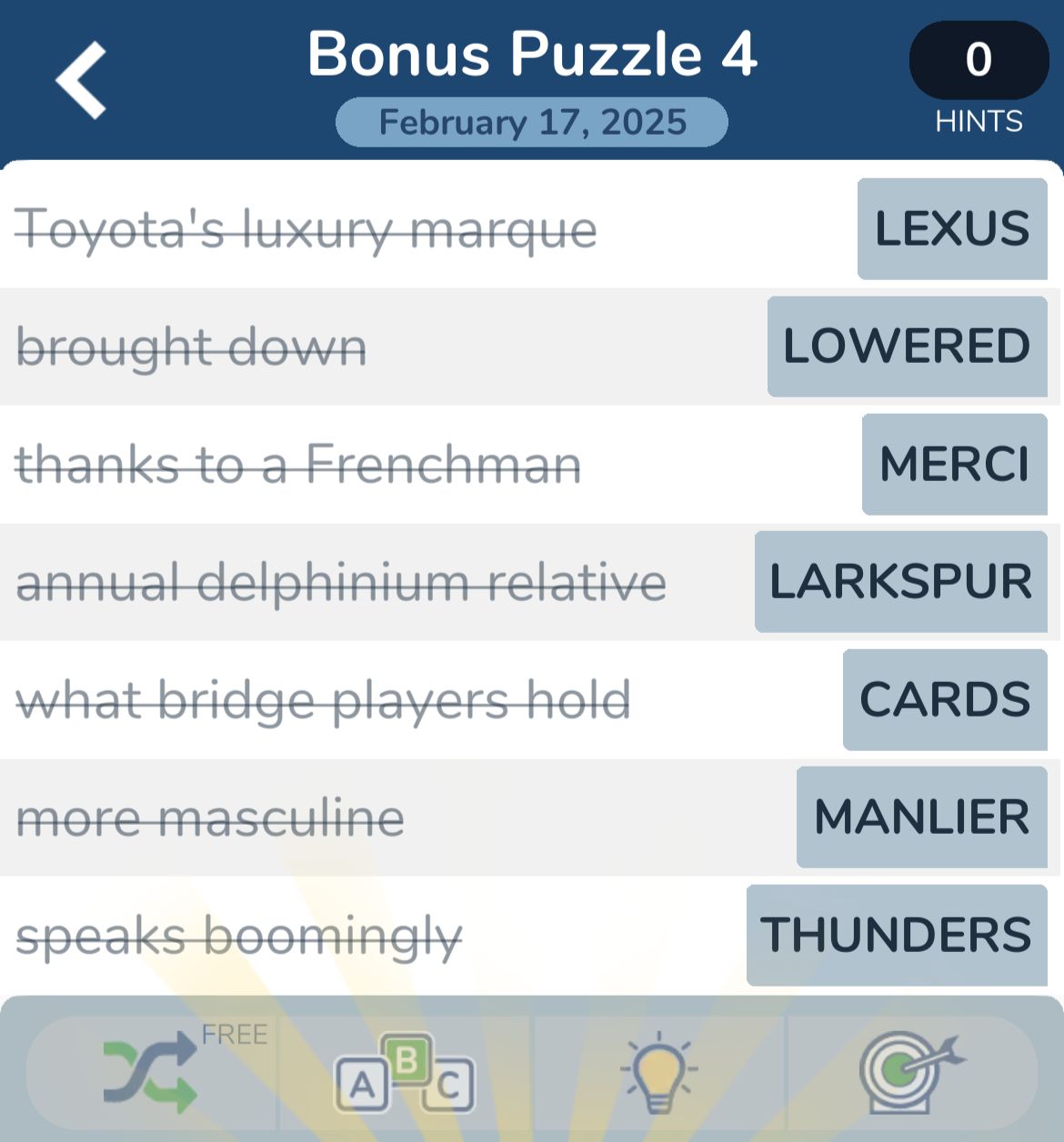Tap the free shuffle icon

pos(151,1073)
